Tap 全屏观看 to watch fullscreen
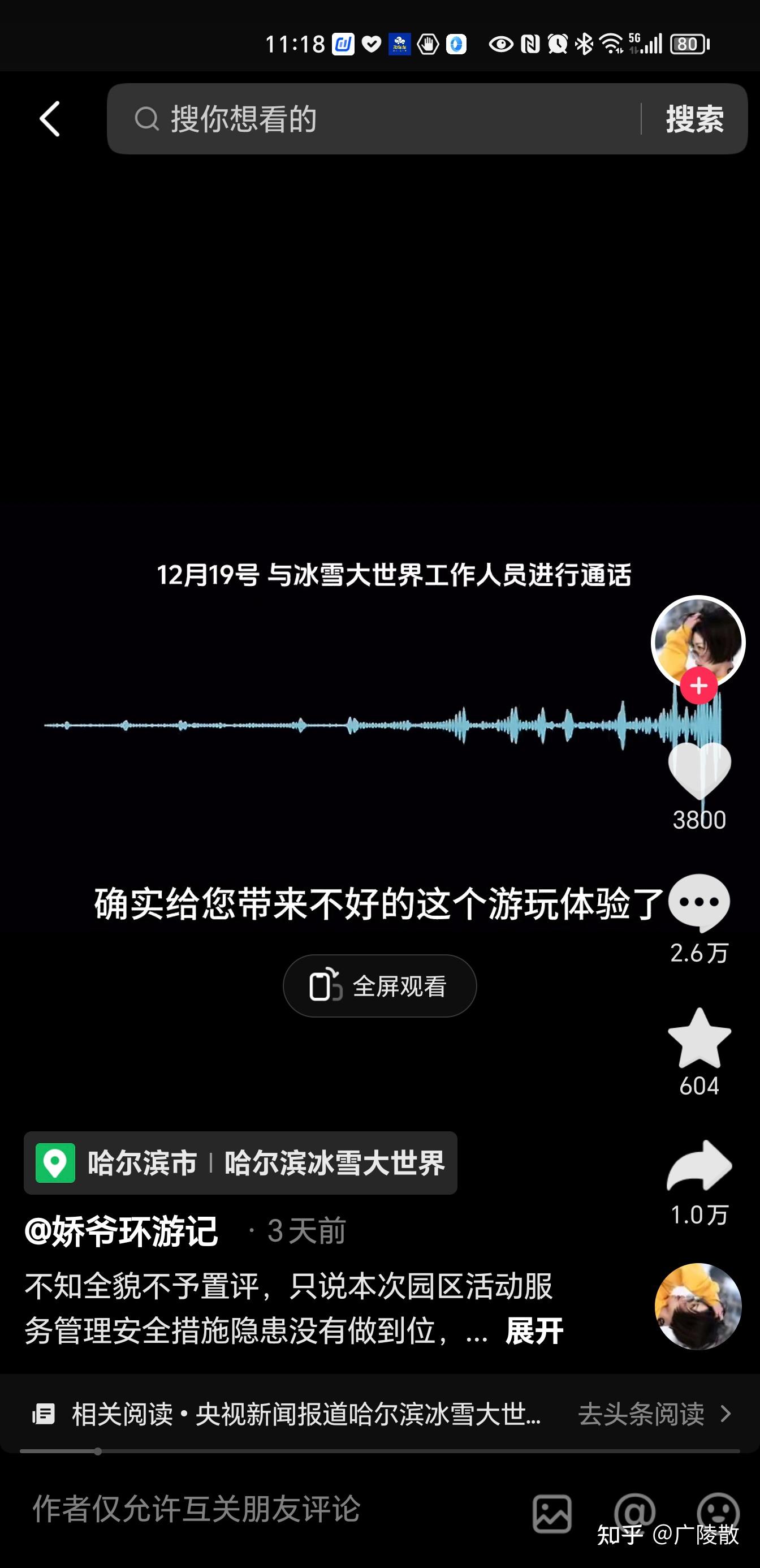The width and height of the screenshot is (760, 1568). (379, 985)
